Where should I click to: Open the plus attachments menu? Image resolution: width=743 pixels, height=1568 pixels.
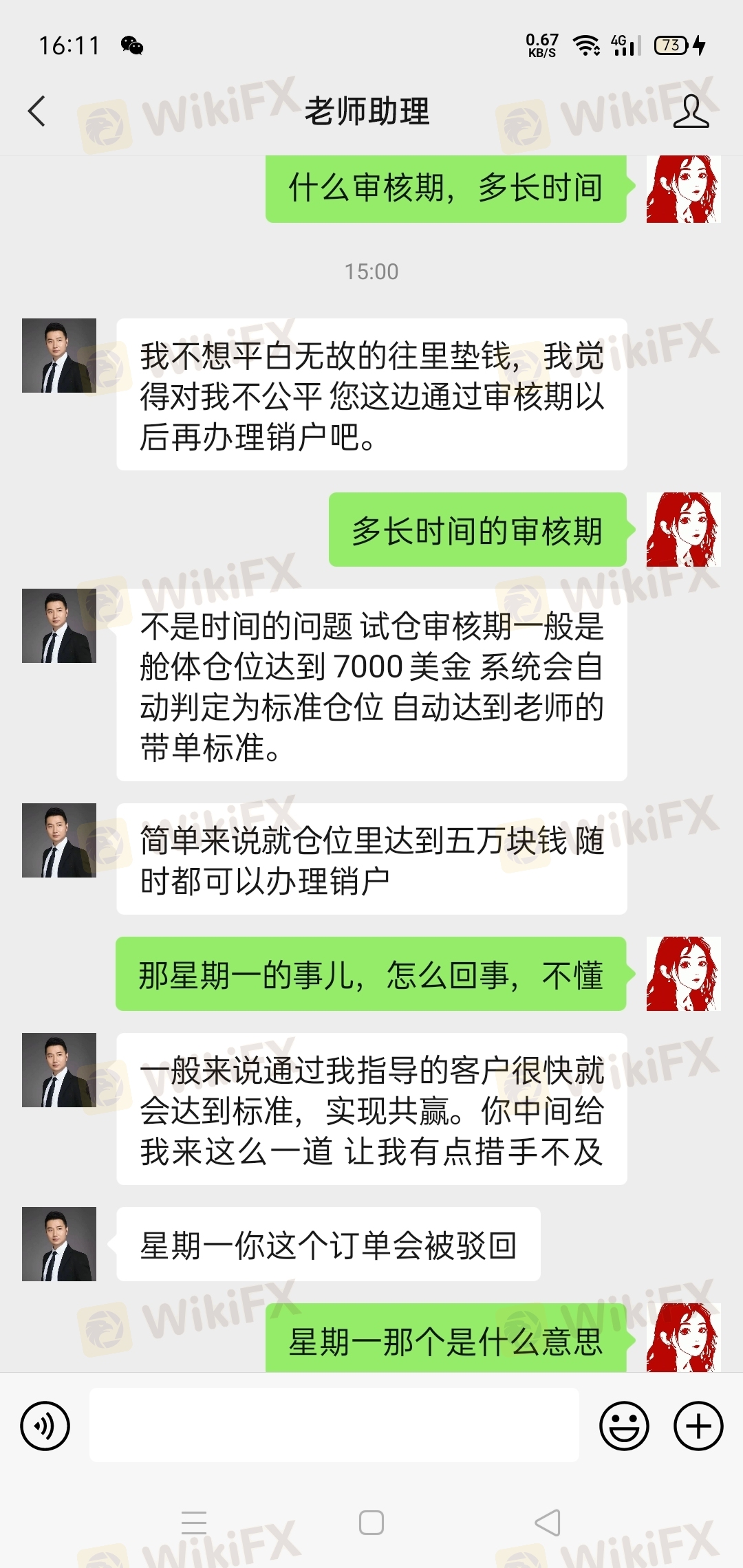click(x=698, y=1426)
